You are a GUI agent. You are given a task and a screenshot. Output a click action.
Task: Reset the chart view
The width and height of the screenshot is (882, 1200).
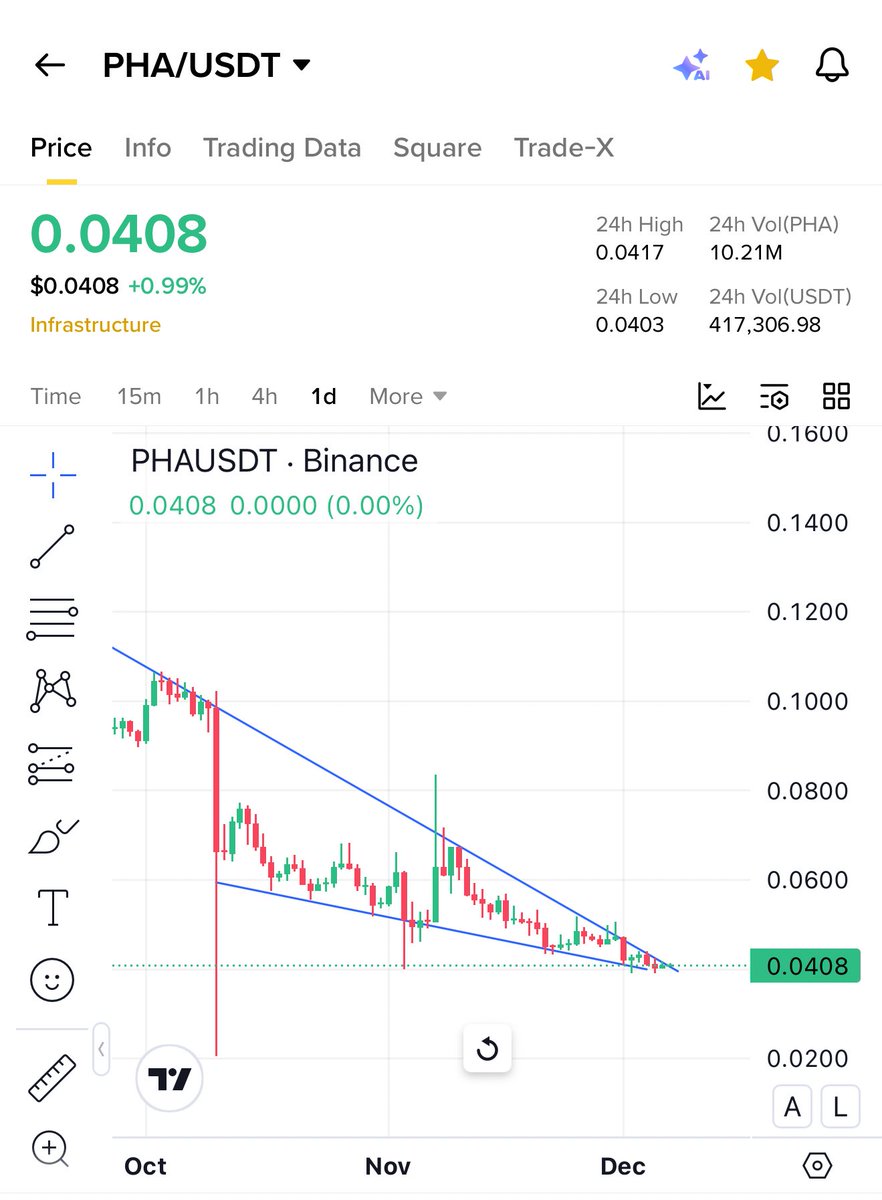coord(487,1050)
